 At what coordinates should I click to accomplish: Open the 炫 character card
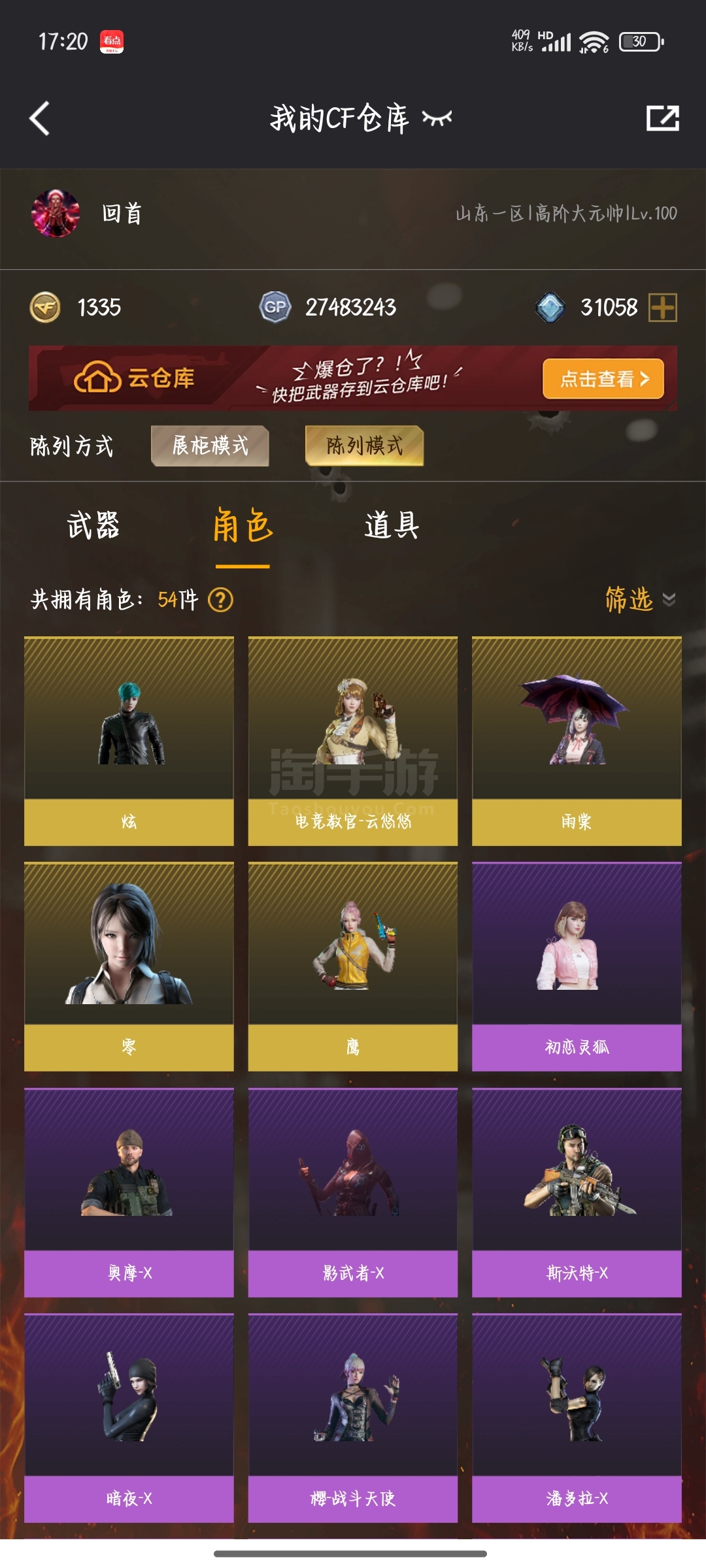(129, 741)
